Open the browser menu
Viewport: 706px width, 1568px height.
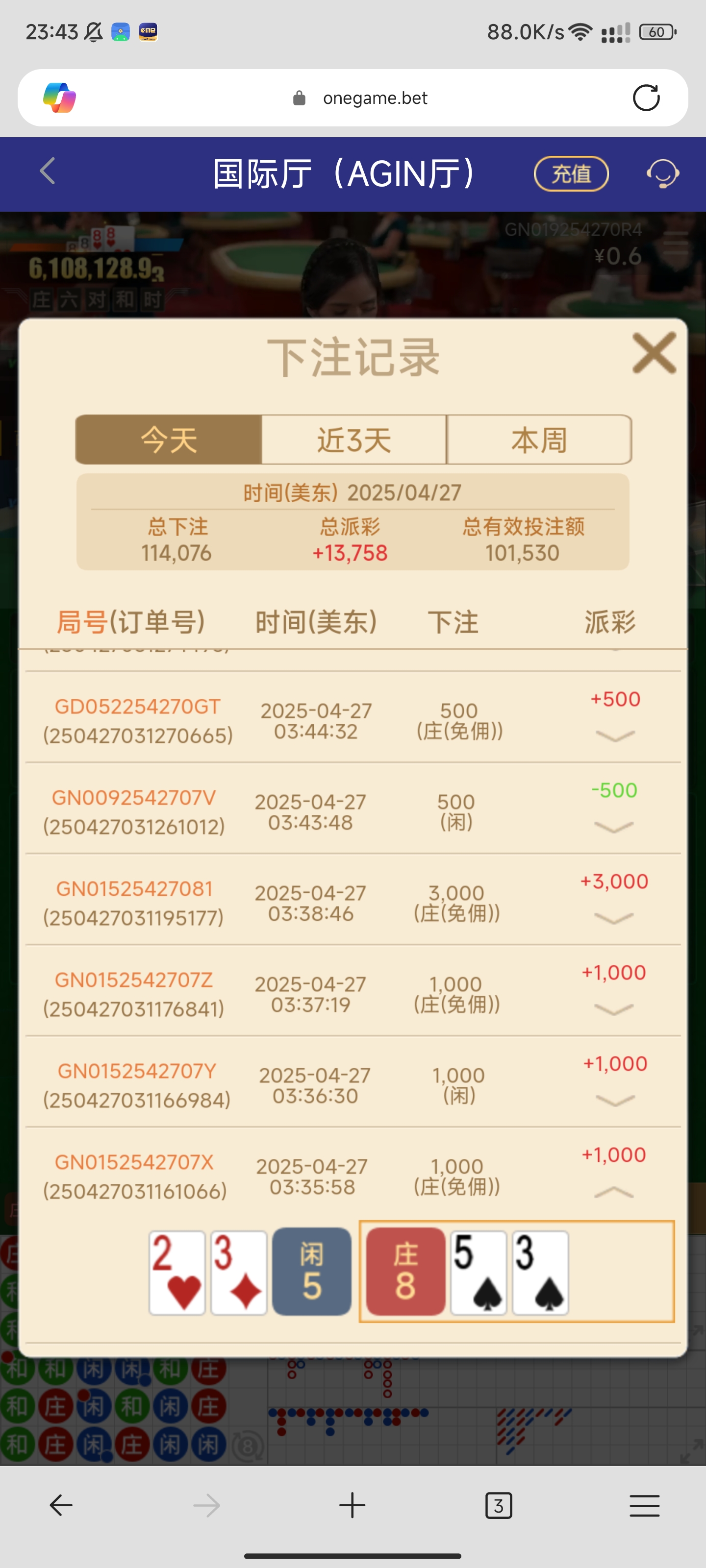tap(645, 1505)
